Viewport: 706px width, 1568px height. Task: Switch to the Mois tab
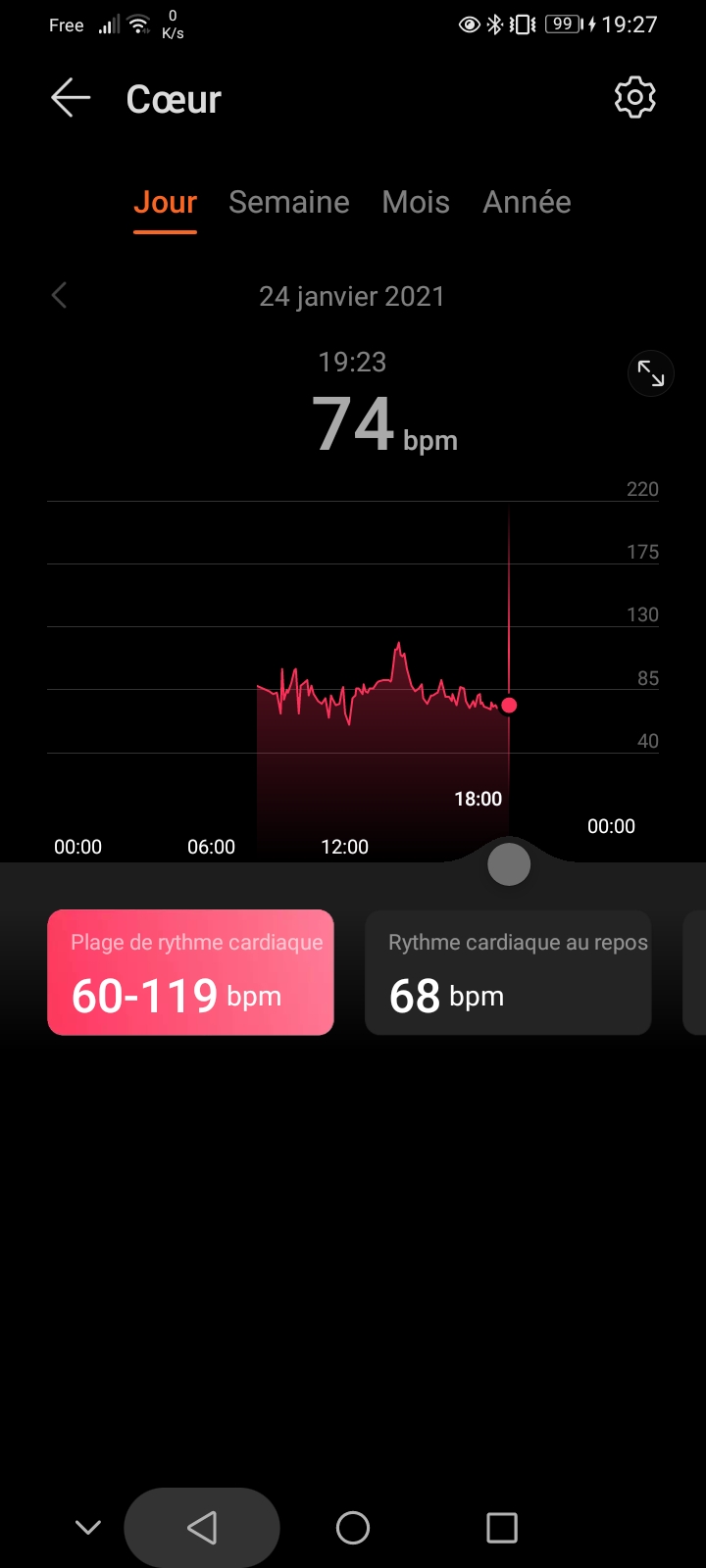click(x=416, y=202)
